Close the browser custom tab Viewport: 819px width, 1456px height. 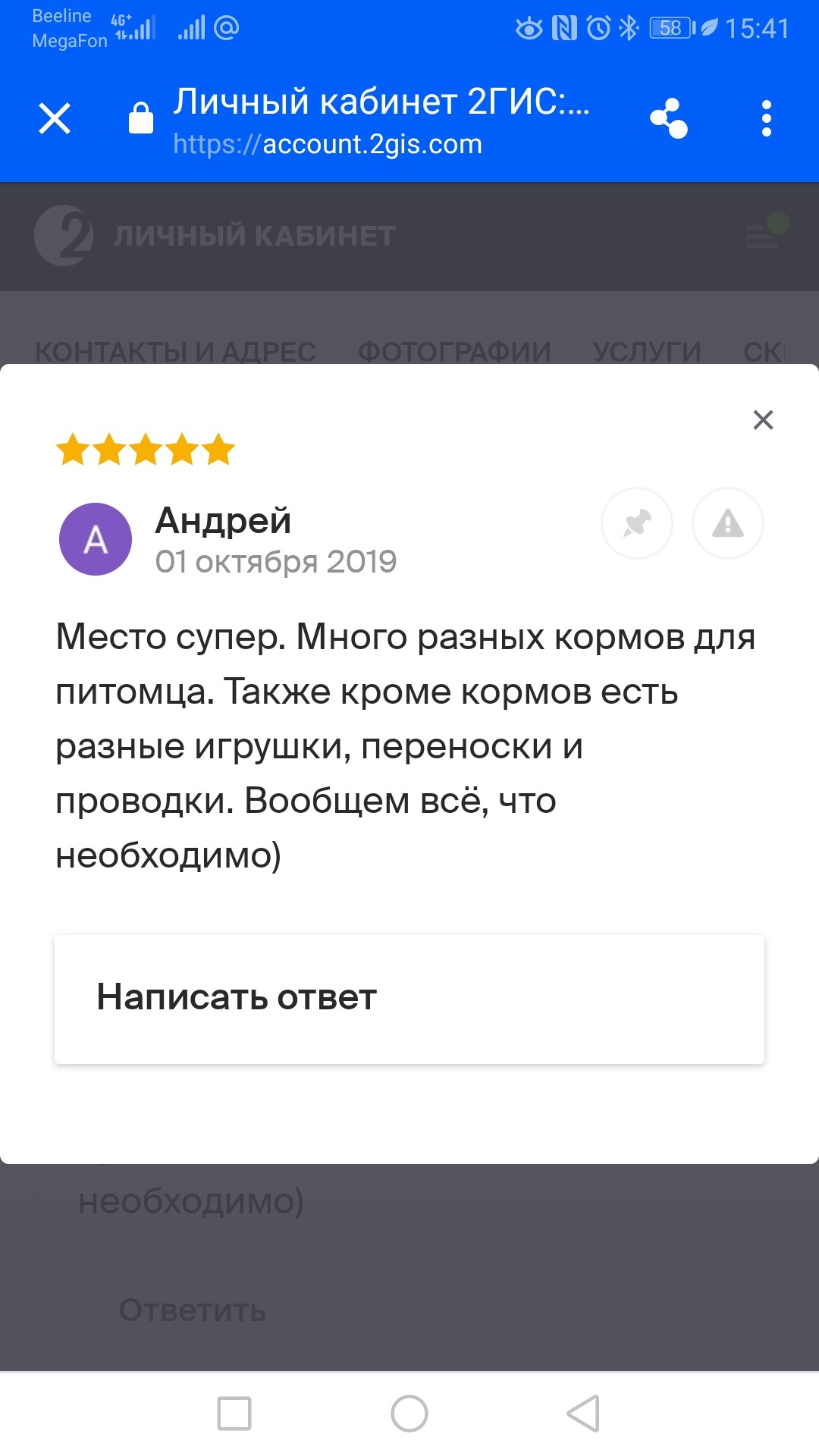[x=55, y=119]
